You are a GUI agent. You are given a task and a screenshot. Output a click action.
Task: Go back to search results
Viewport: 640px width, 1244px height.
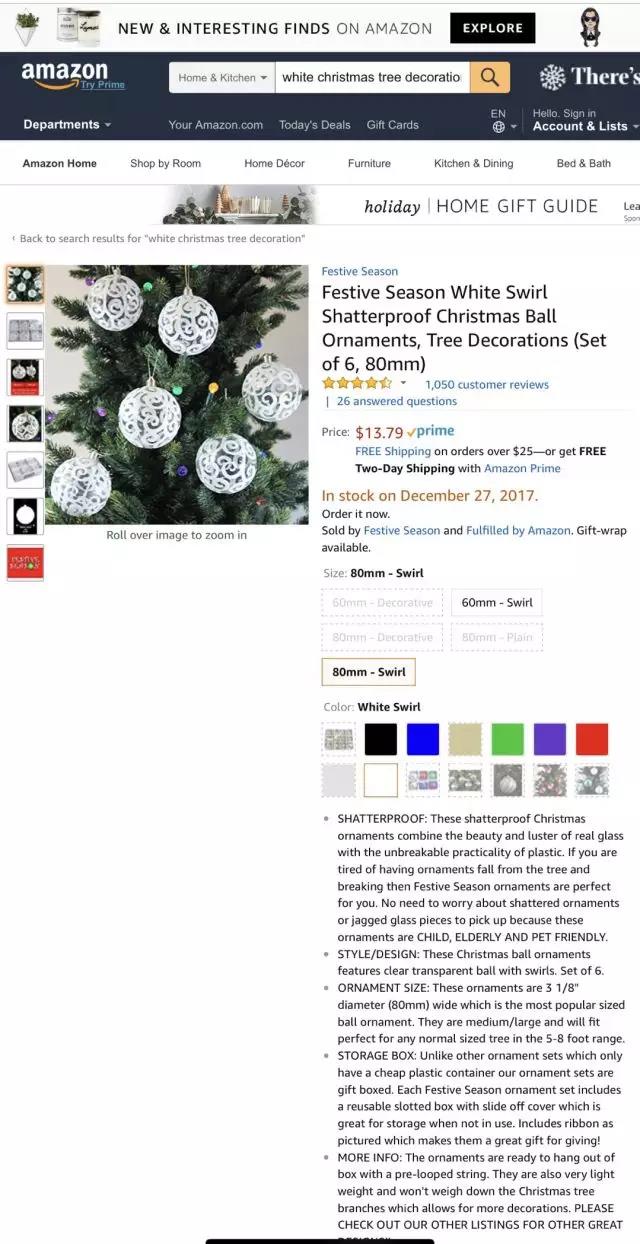tap(161, 238)
